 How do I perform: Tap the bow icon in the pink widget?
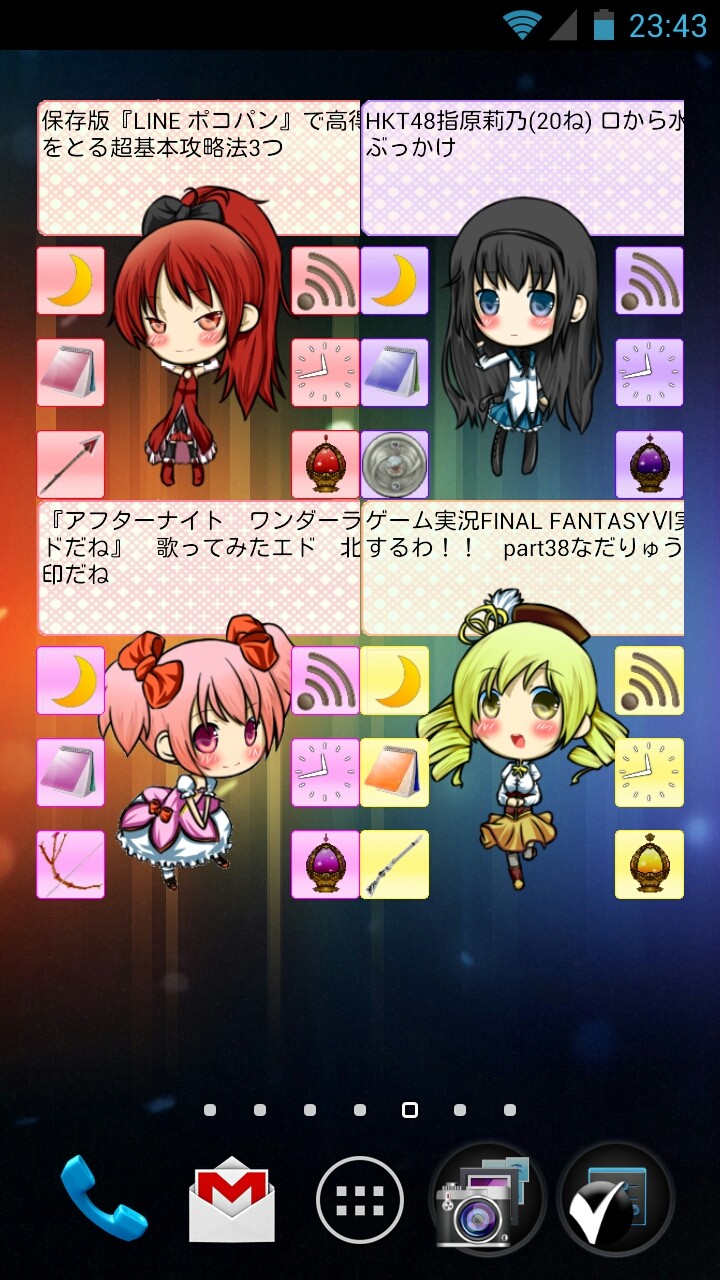71,864
